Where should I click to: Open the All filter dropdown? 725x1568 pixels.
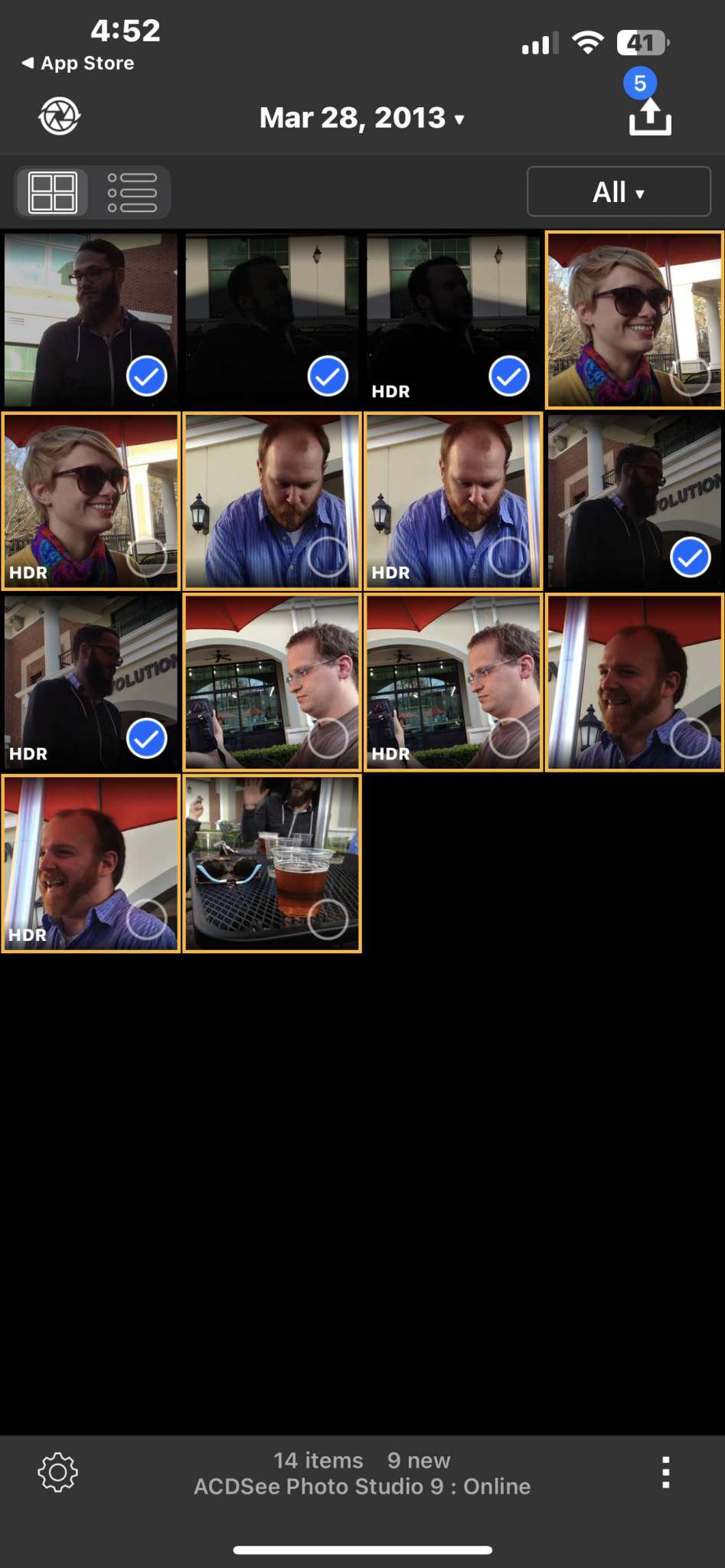[619, 191]
